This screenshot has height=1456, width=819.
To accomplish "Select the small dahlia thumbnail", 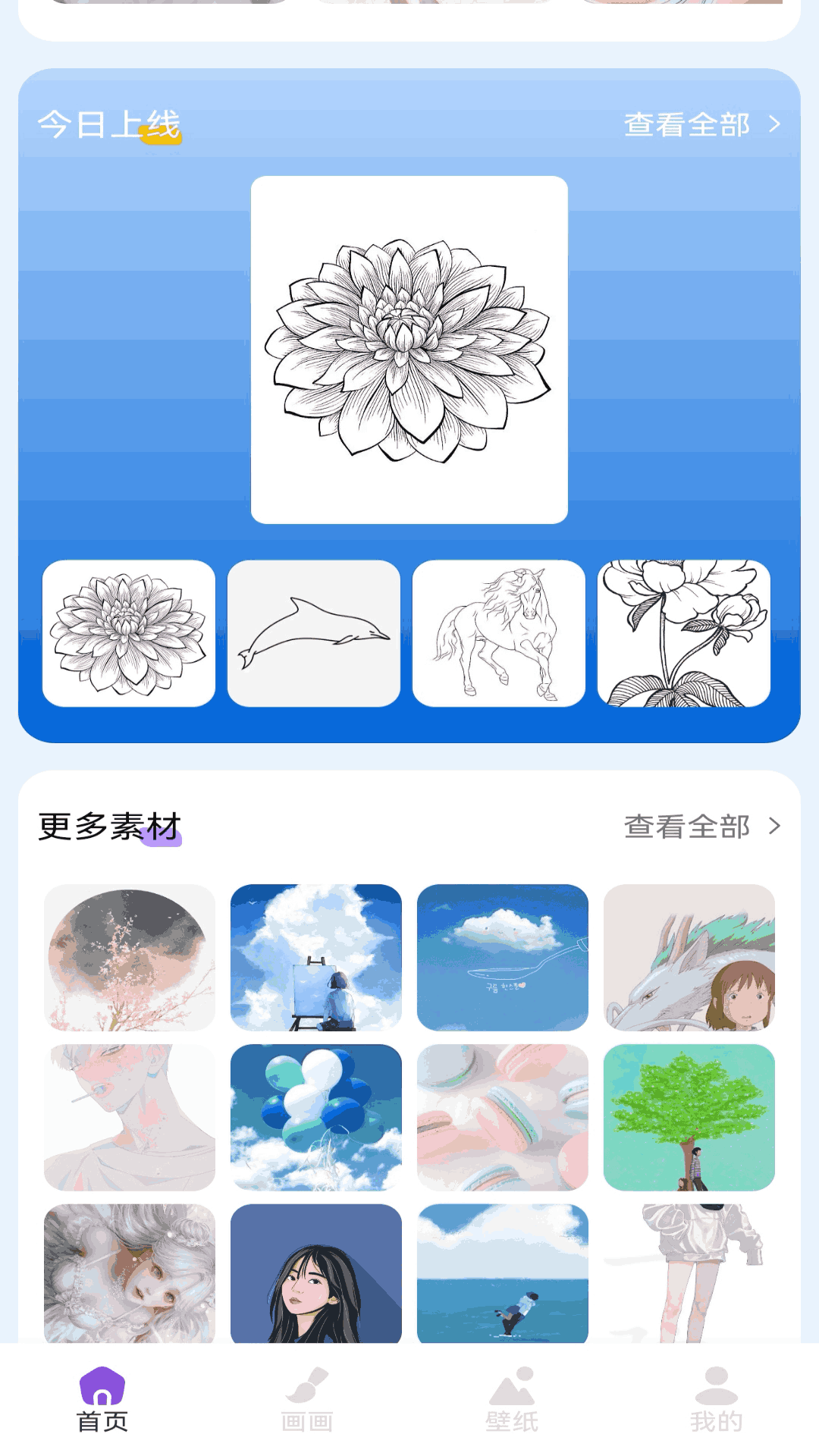I will pos(129,634).
